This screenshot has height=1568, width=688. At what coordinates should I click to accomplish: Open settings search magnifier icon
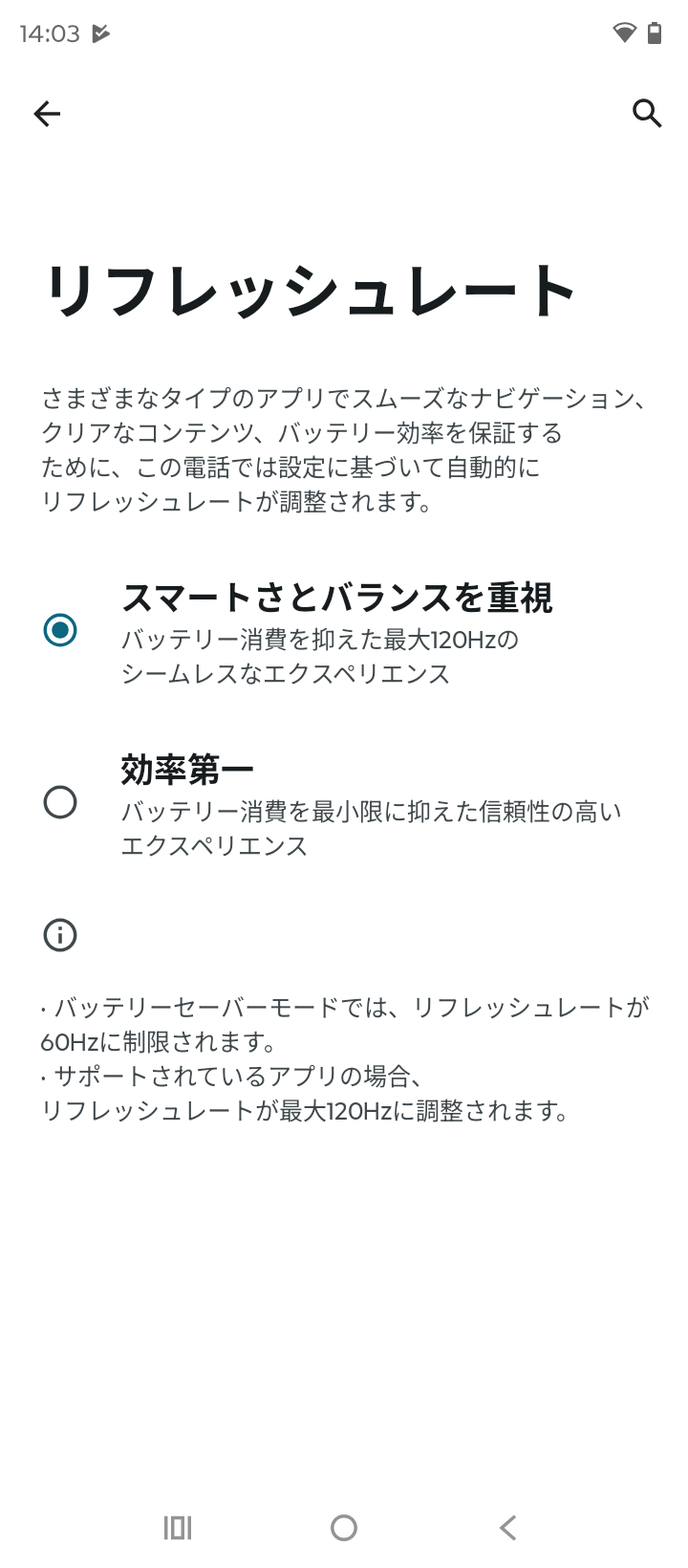[647, 114]
